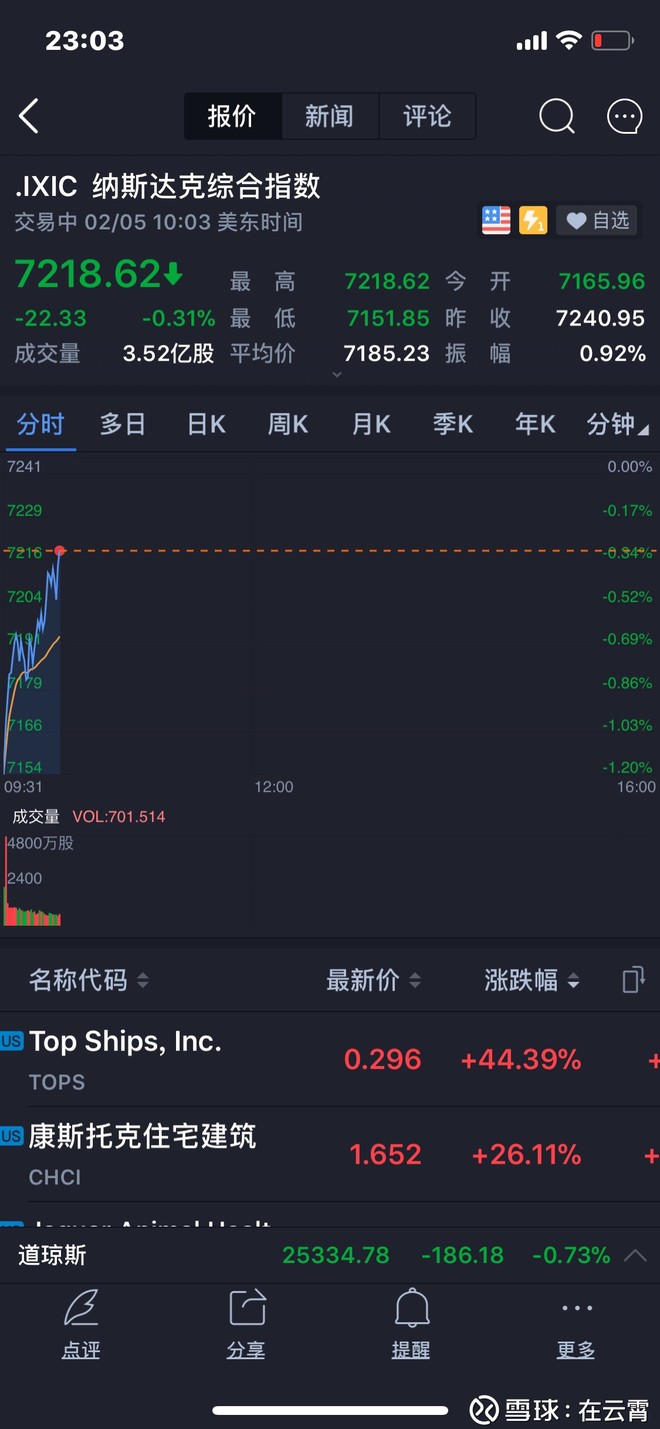Show the 年K chart
The height and width of the screenshot is (1429, 660).
(x=535, y=425)
